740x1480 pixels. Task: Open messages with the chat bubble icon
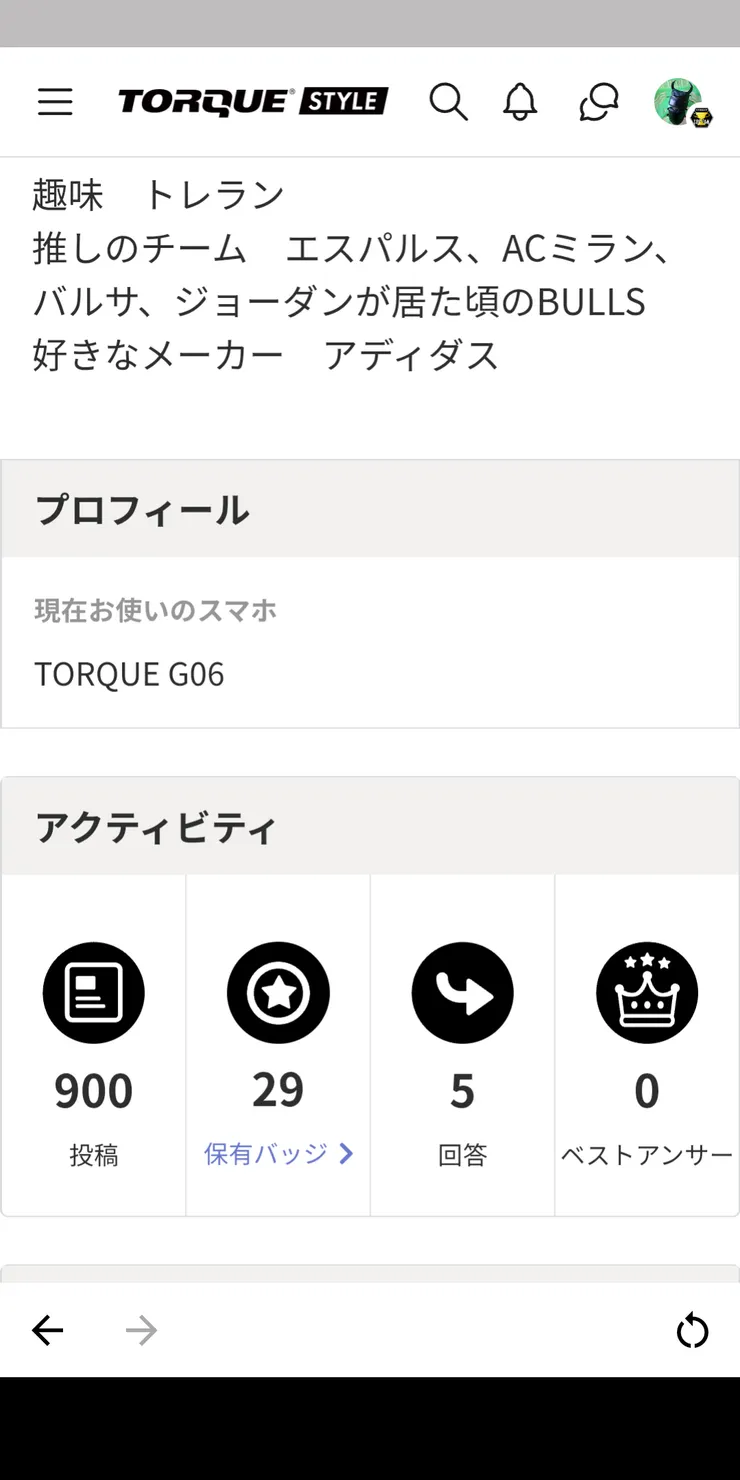[598, 101]
